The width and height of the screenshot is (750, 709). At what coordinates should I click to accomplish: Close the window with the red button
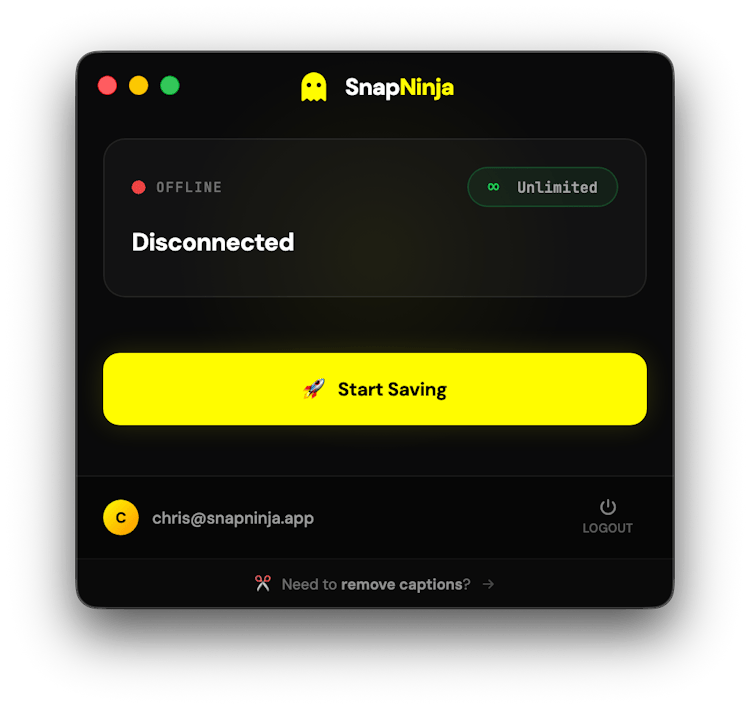pos(107,86)
